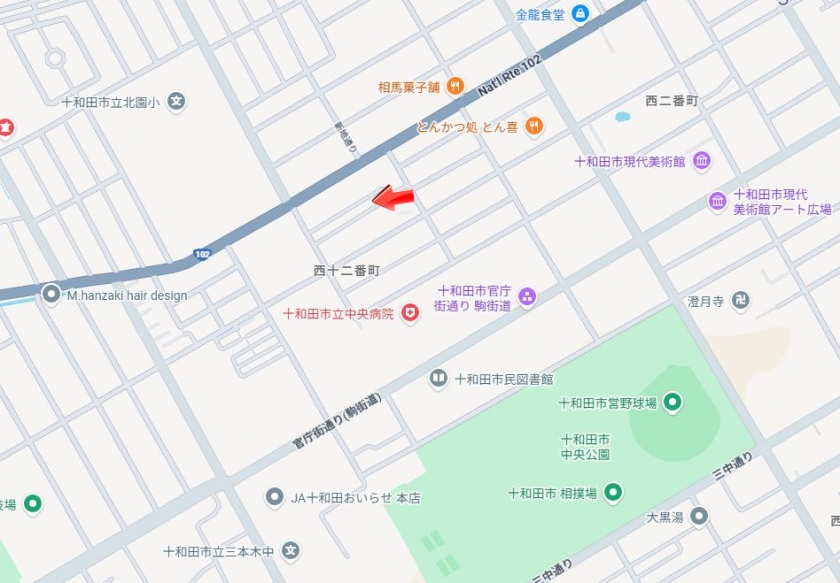The width and height of the screenshot is (840, 583).
Task: Open the 澄月寺 temple marker
Action: [x=741, y=300]
